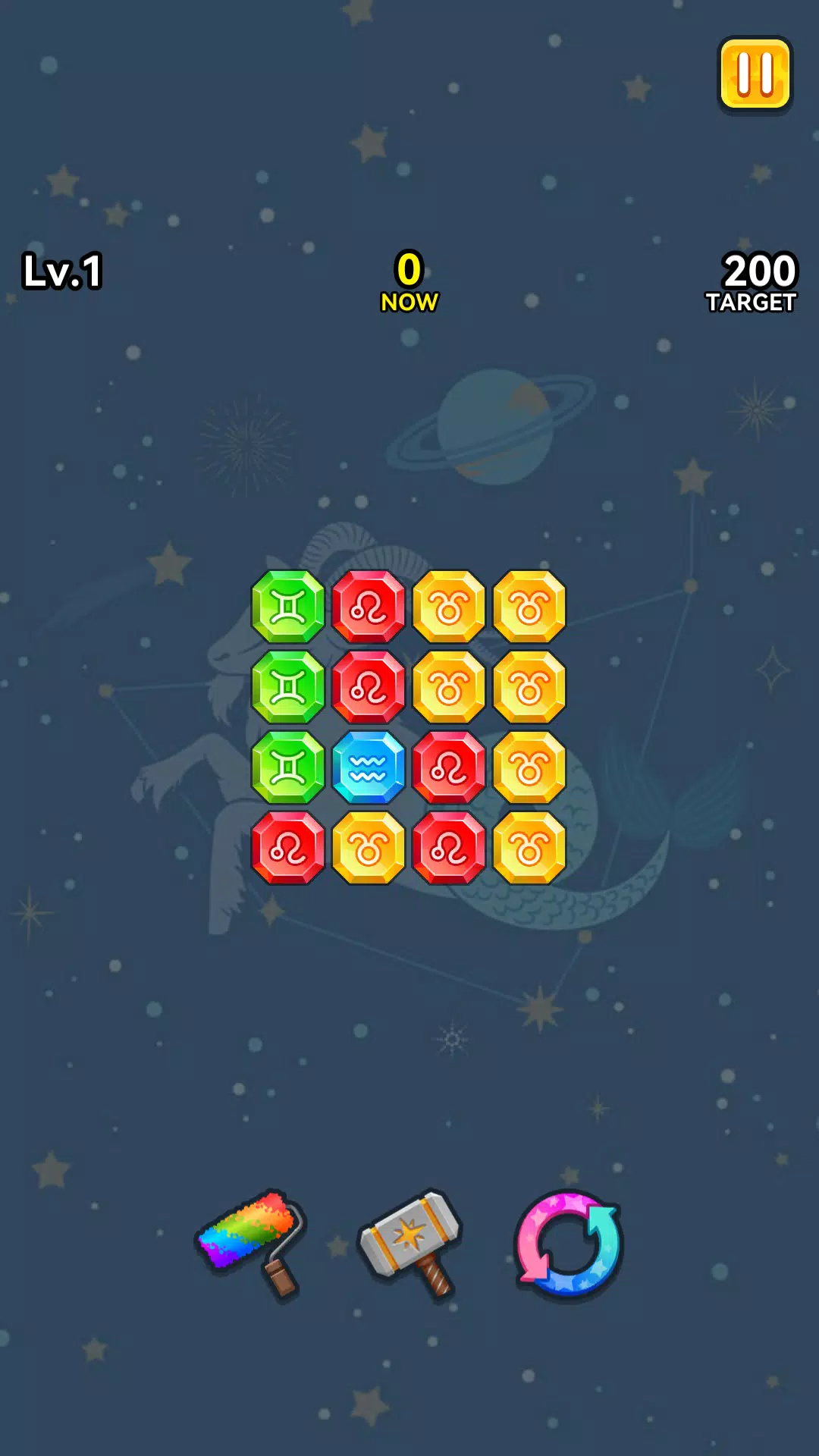The height and width of the screenshot is (1456, 819).
Task: Tap the blue Aquarius gem
Action: point(369,767)
